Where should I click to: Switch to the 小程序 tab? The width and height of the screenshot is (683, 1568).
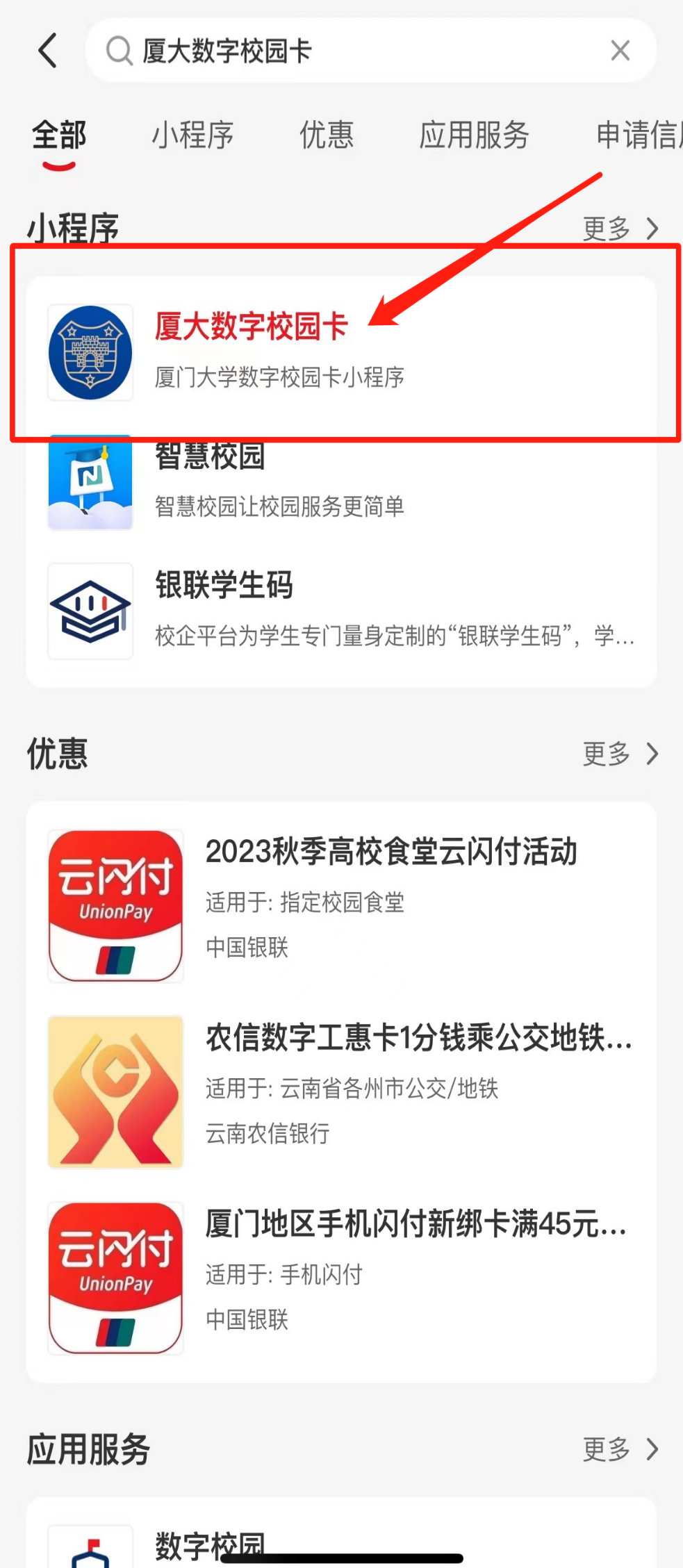click(192, 135)
